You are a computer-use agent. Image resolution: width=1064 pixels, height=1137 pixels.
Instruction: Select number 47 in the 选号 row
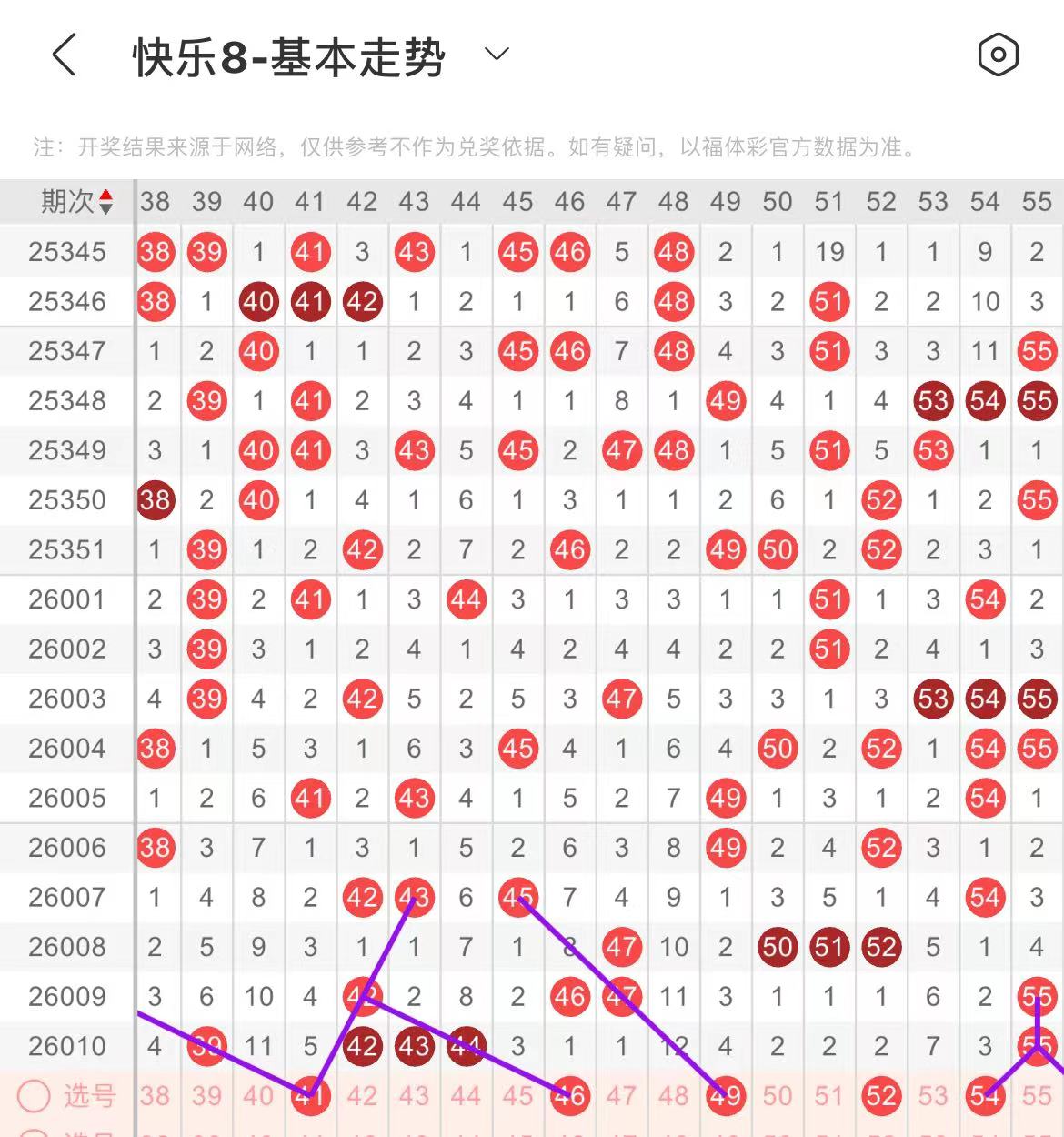click(621, 1096)
